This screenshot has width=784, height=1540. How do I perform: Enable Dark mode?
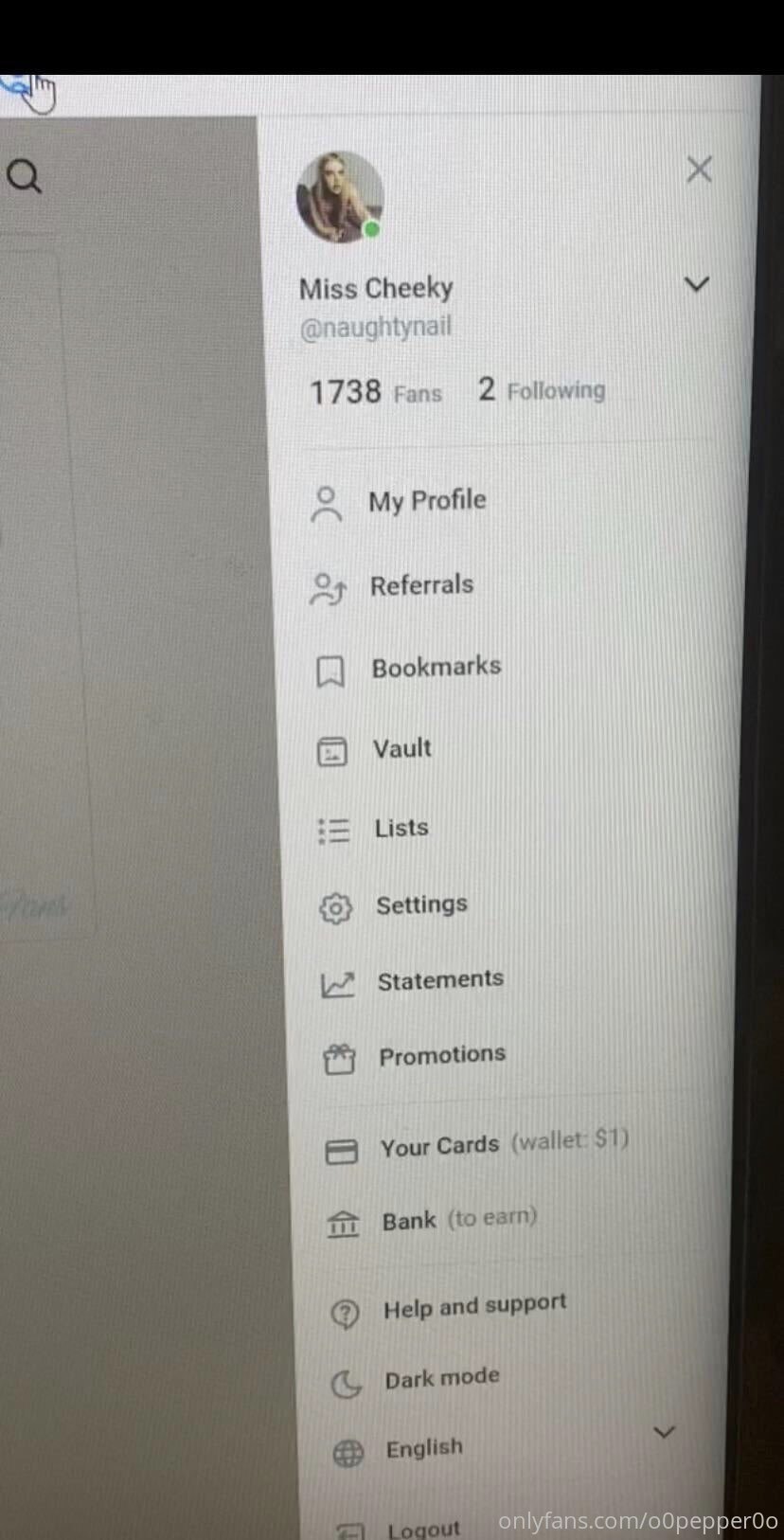[x=415, y=1380]
